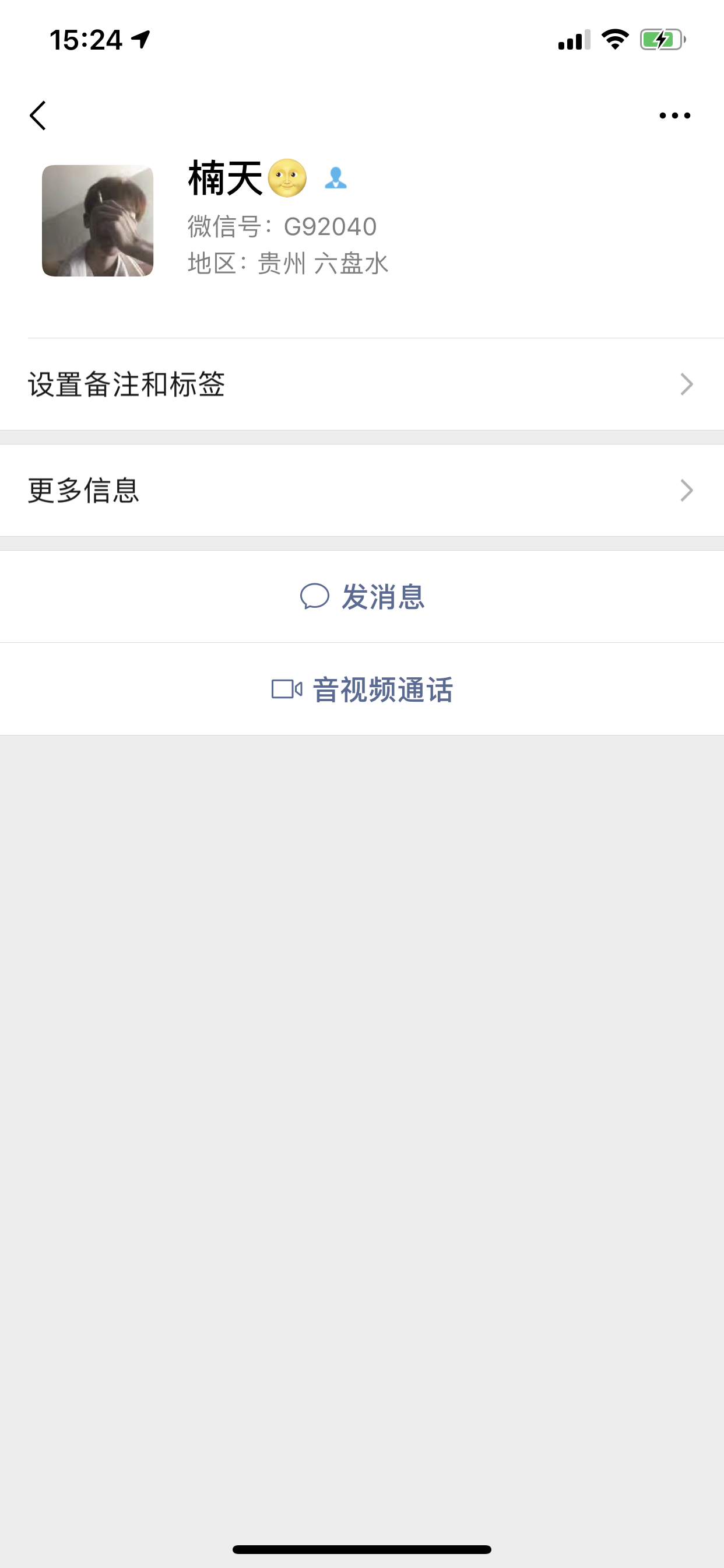Go back using the top-left arrow
This screenshot has width=724, height=1568.
tap(38, 116)
